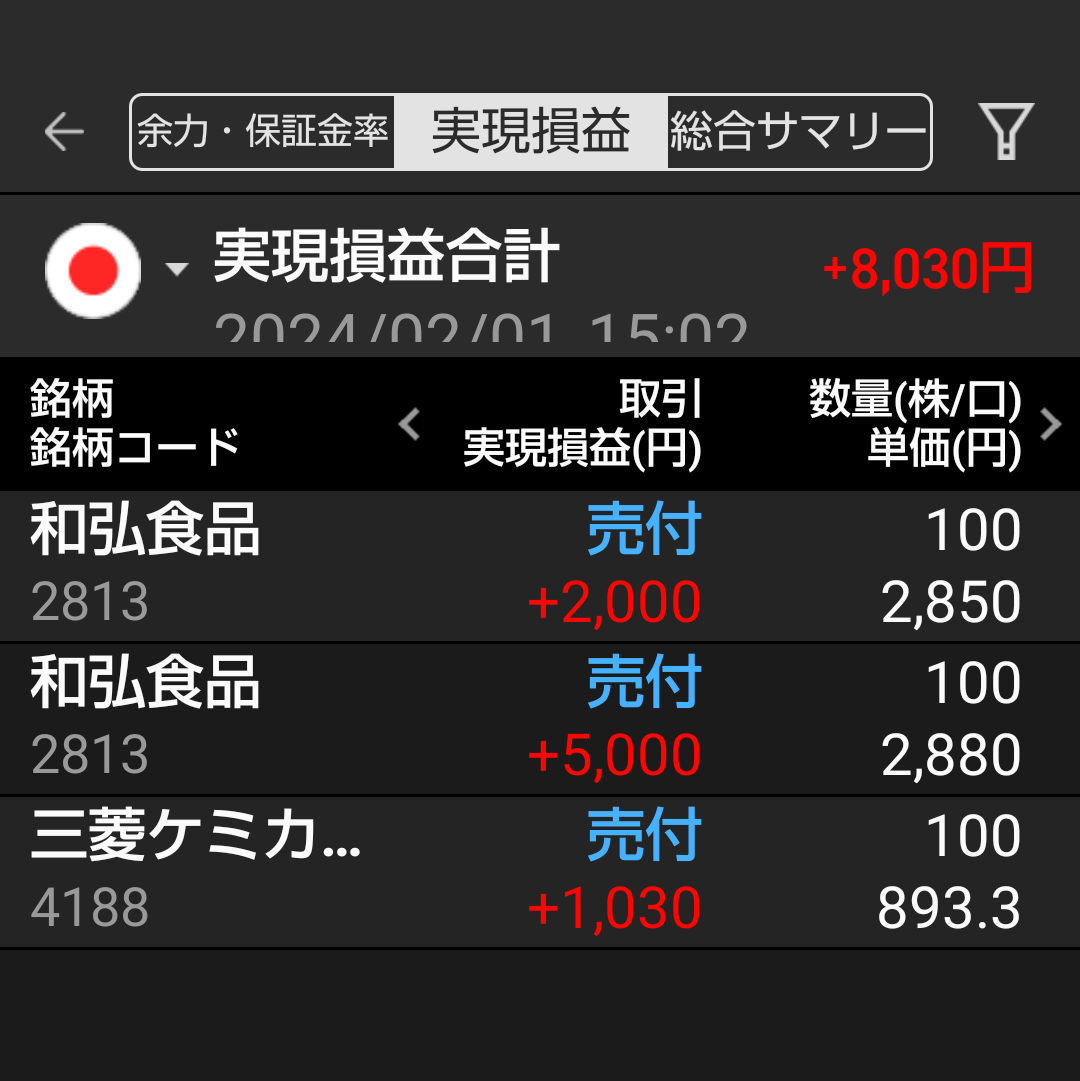Switch to the 余力・保証金率 tab

(263, 132)
